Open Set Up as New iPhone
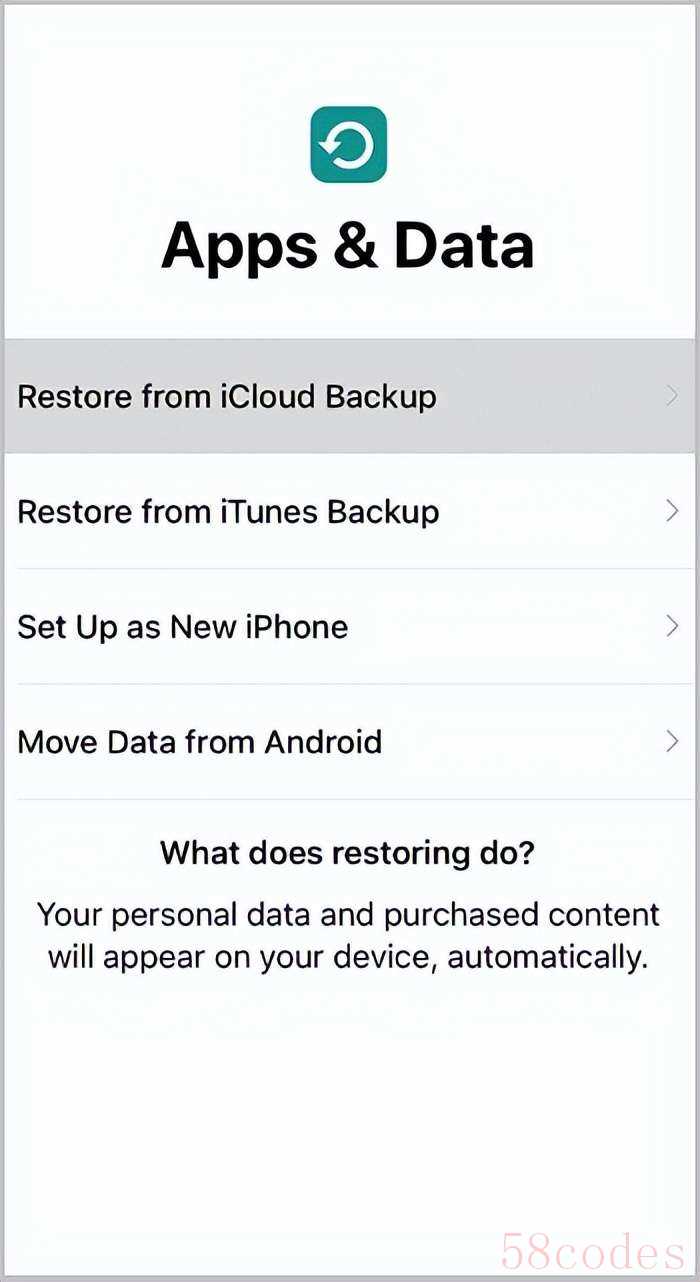700x1282 pixels. [350, 627]
